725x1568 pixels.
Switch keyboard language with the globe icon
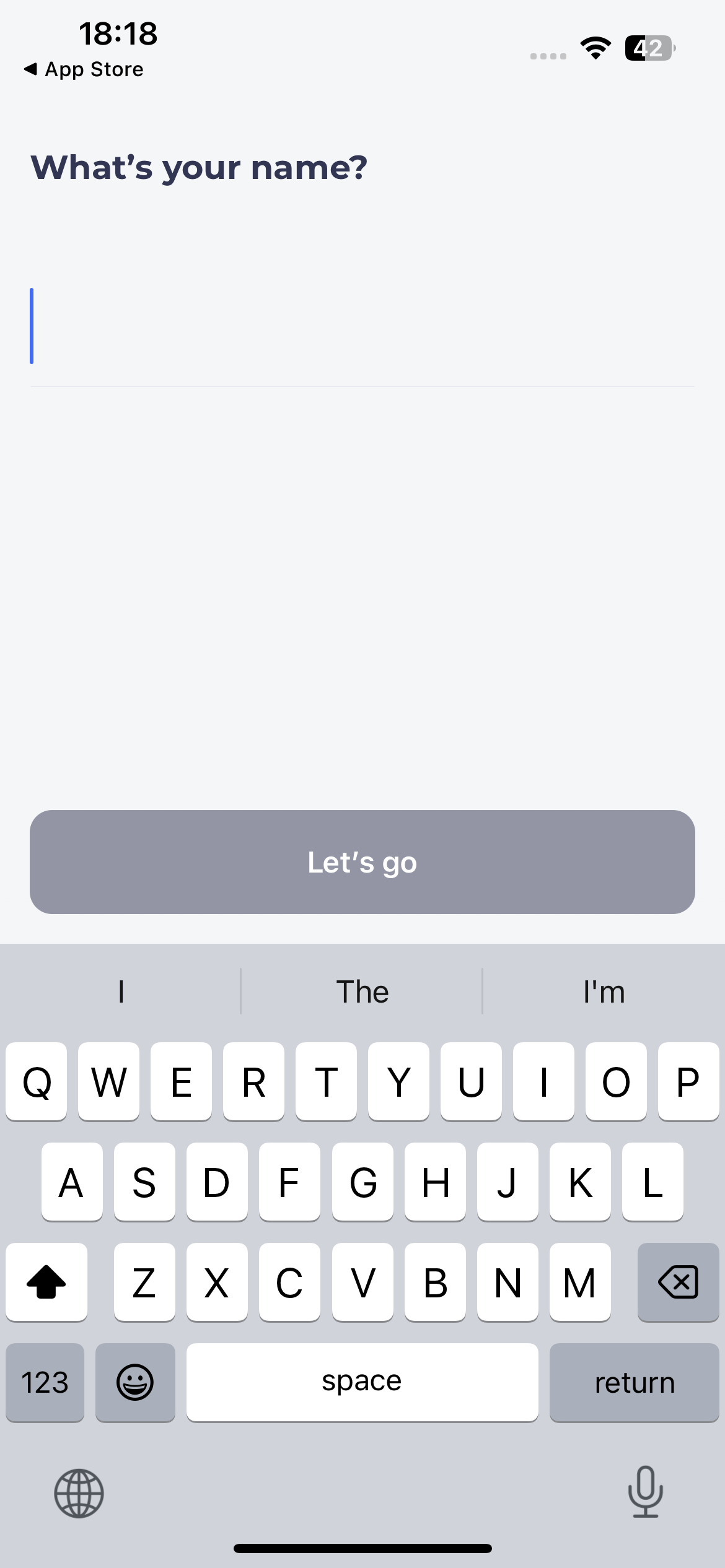[x=79, y=1494]
